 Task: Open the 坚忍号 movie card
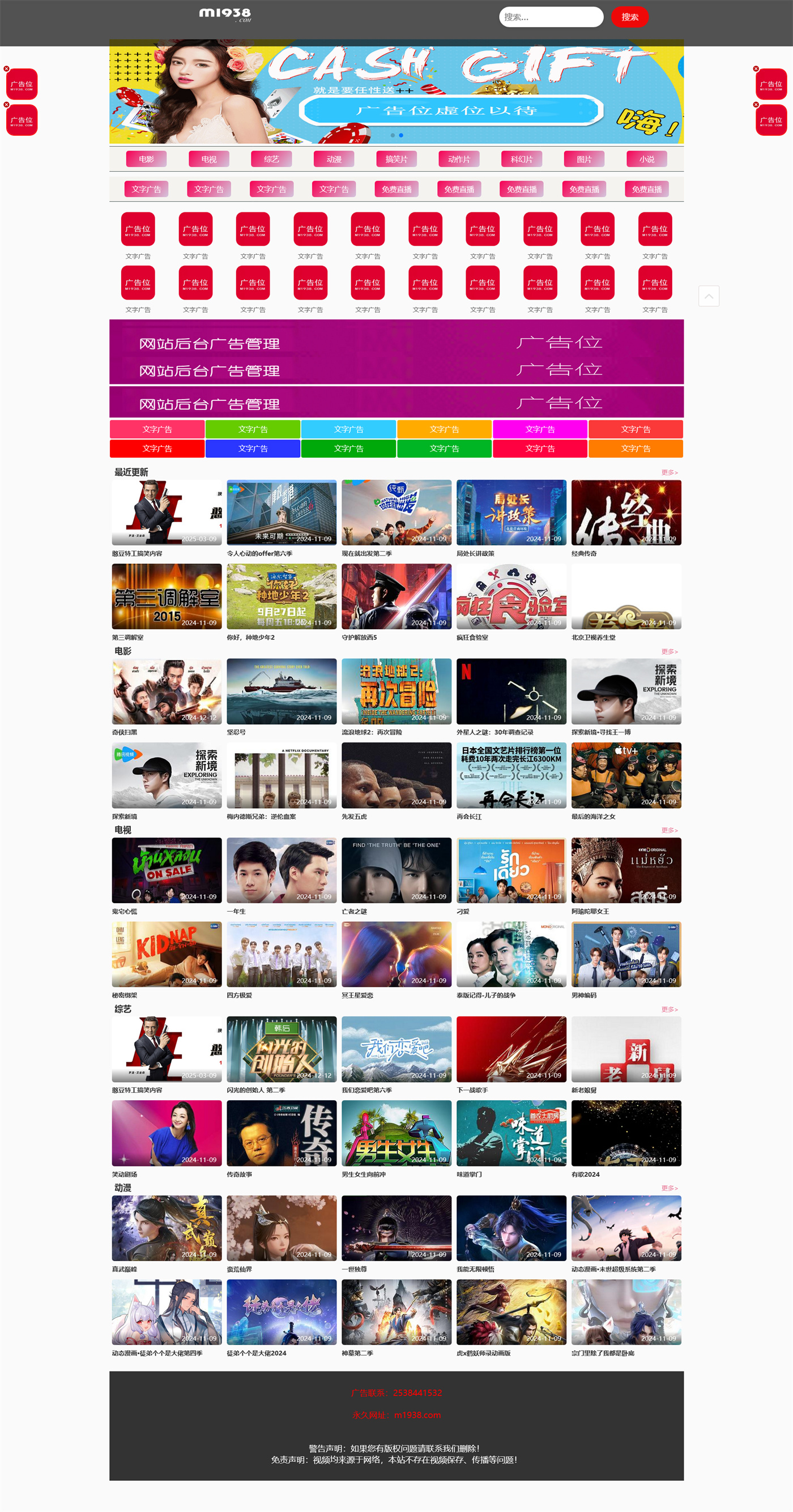[x=281, y=691]
